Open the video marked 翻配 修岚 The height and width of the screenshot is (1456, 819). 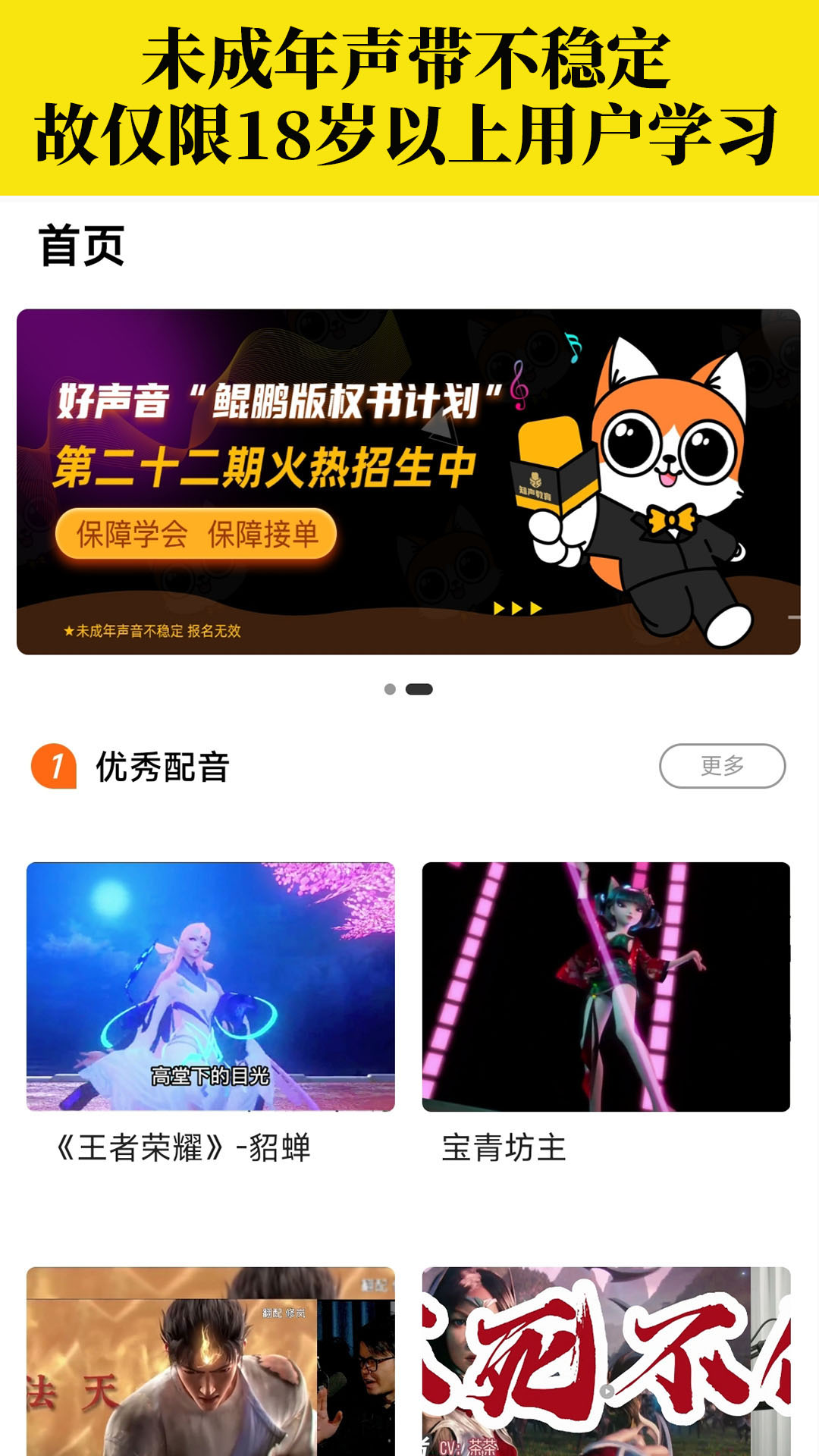click(210, 1361)
